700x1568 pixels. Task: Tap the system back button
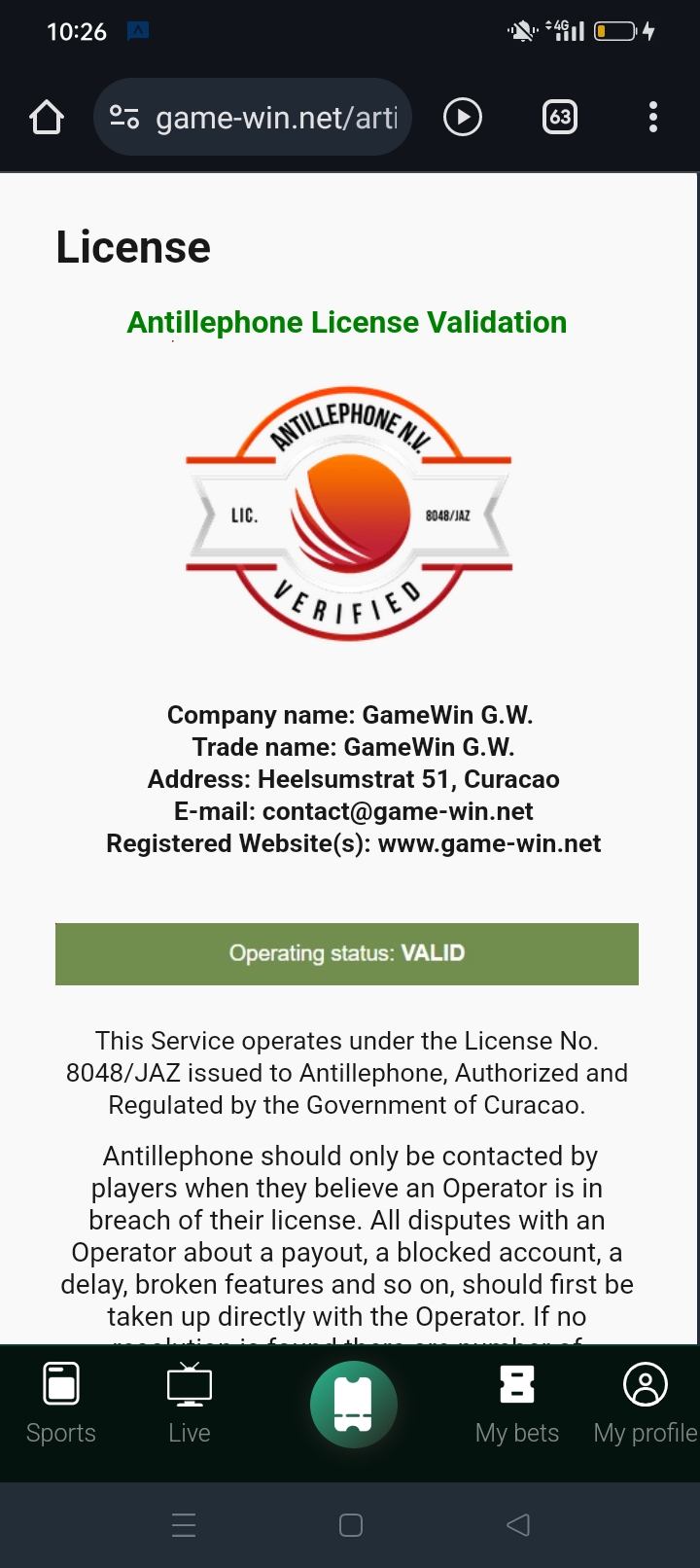(518, 1524)
